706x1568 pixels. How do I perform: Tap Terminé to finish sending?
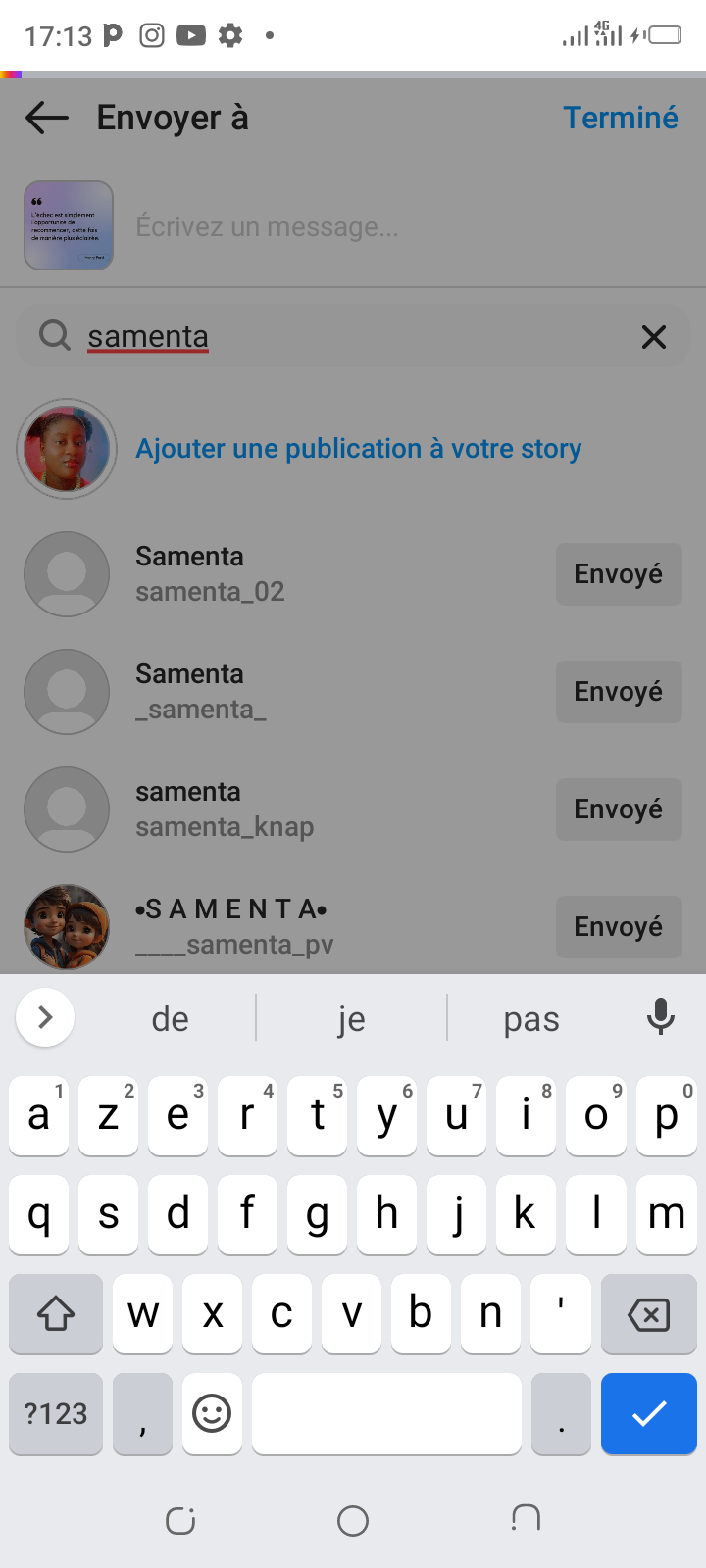tap(621, 119)
